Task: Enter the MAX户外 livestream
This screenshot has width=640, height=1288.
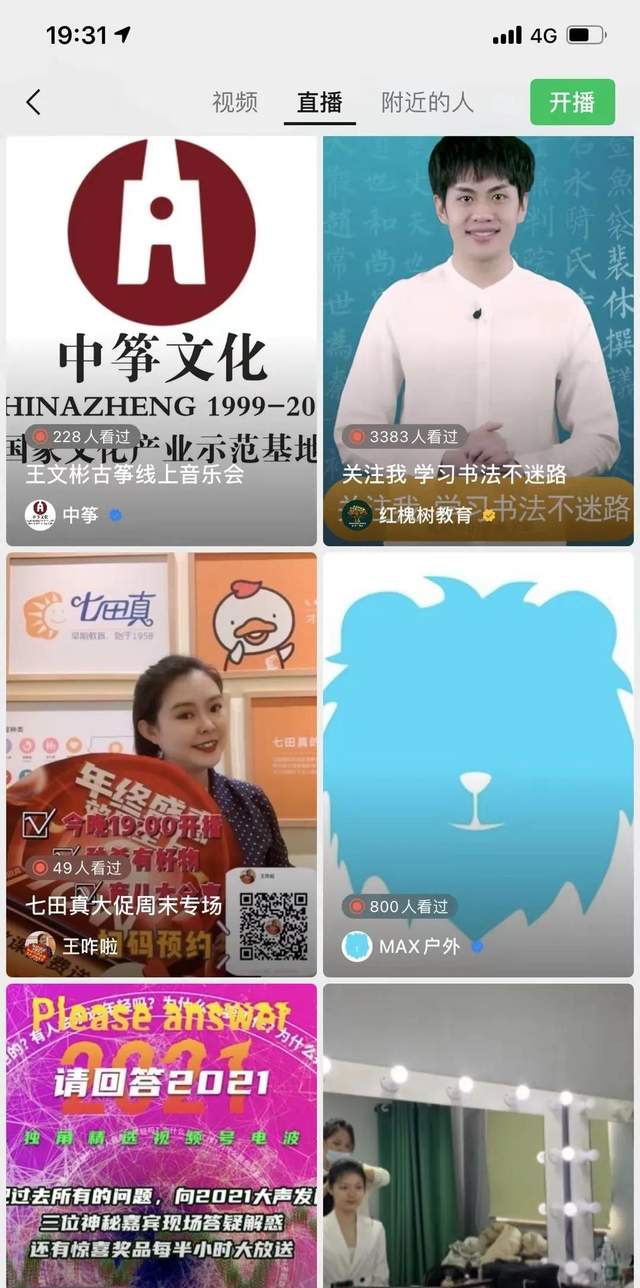Action: 478,764
